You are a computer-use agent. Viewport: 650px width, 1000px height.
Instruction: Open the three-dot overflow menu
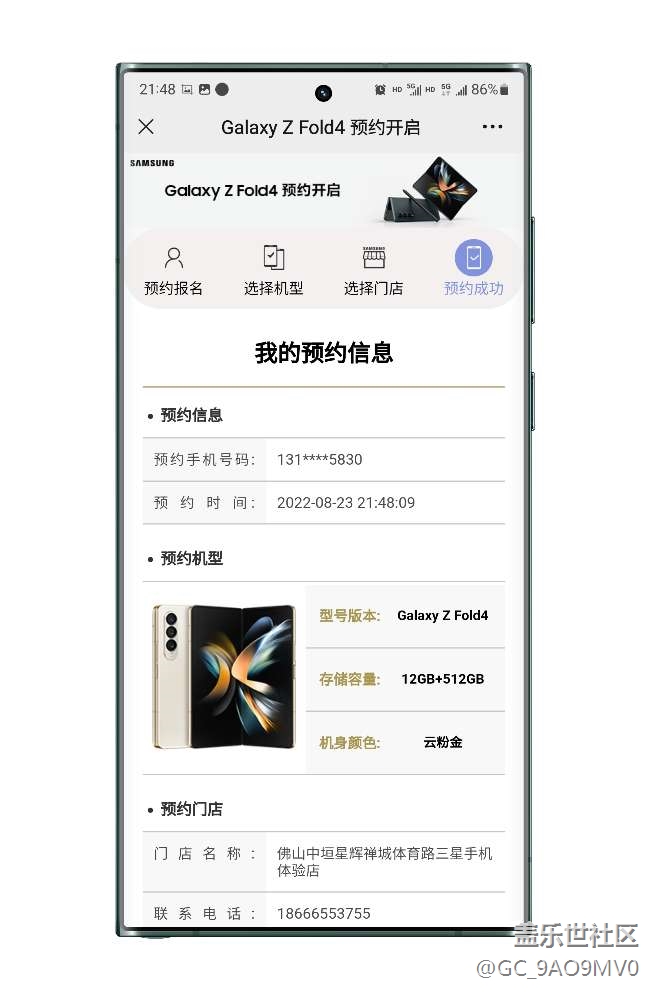pyautogui.click(x=492, y=127)
